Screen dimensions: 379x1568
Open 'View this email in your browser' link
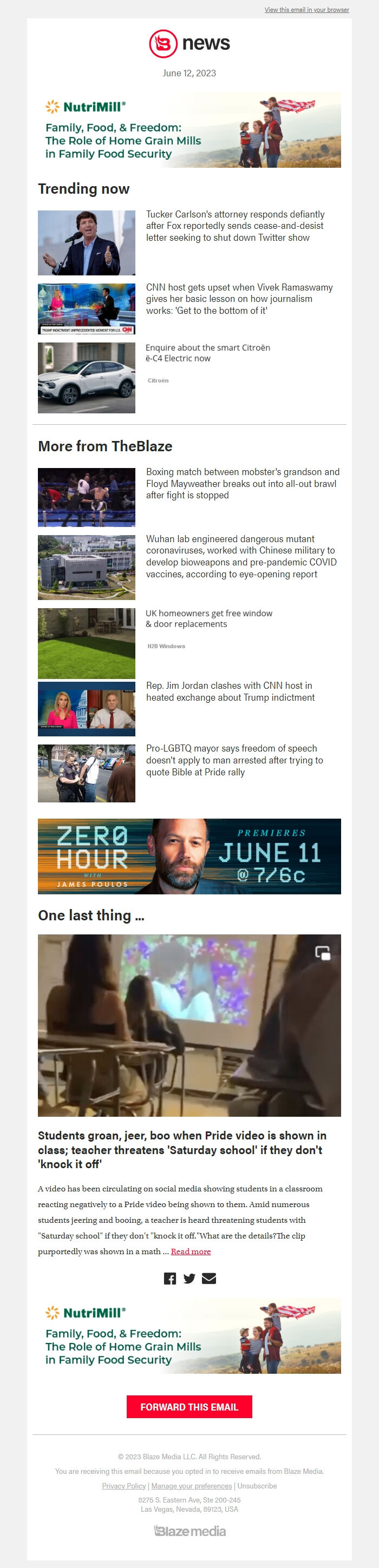pyautogui.click(x=306, y=10)
